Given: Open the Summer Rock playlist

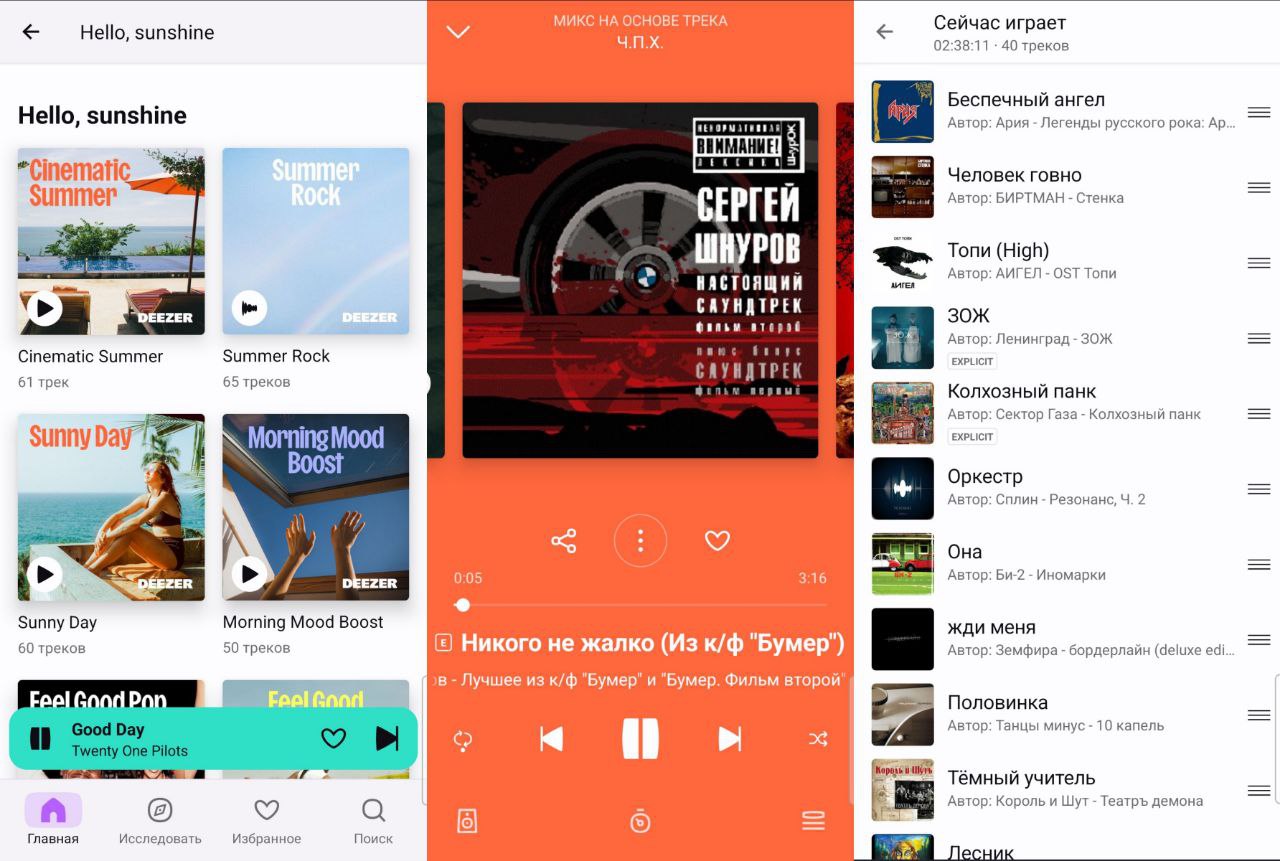Looking at the screenshot, I should tap(315, 241).
